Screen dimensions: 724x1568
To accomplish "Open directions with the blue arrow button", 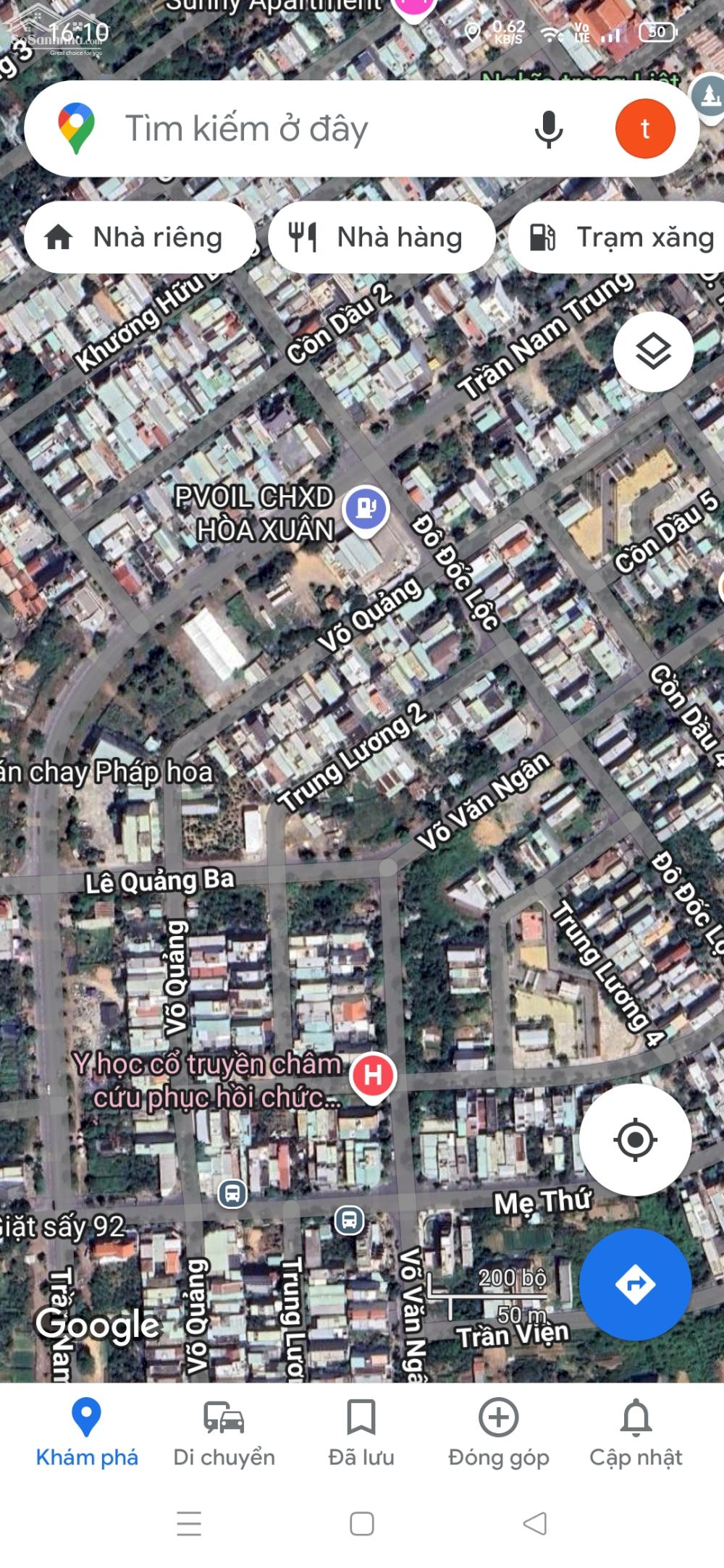I will coord(635,1284).
